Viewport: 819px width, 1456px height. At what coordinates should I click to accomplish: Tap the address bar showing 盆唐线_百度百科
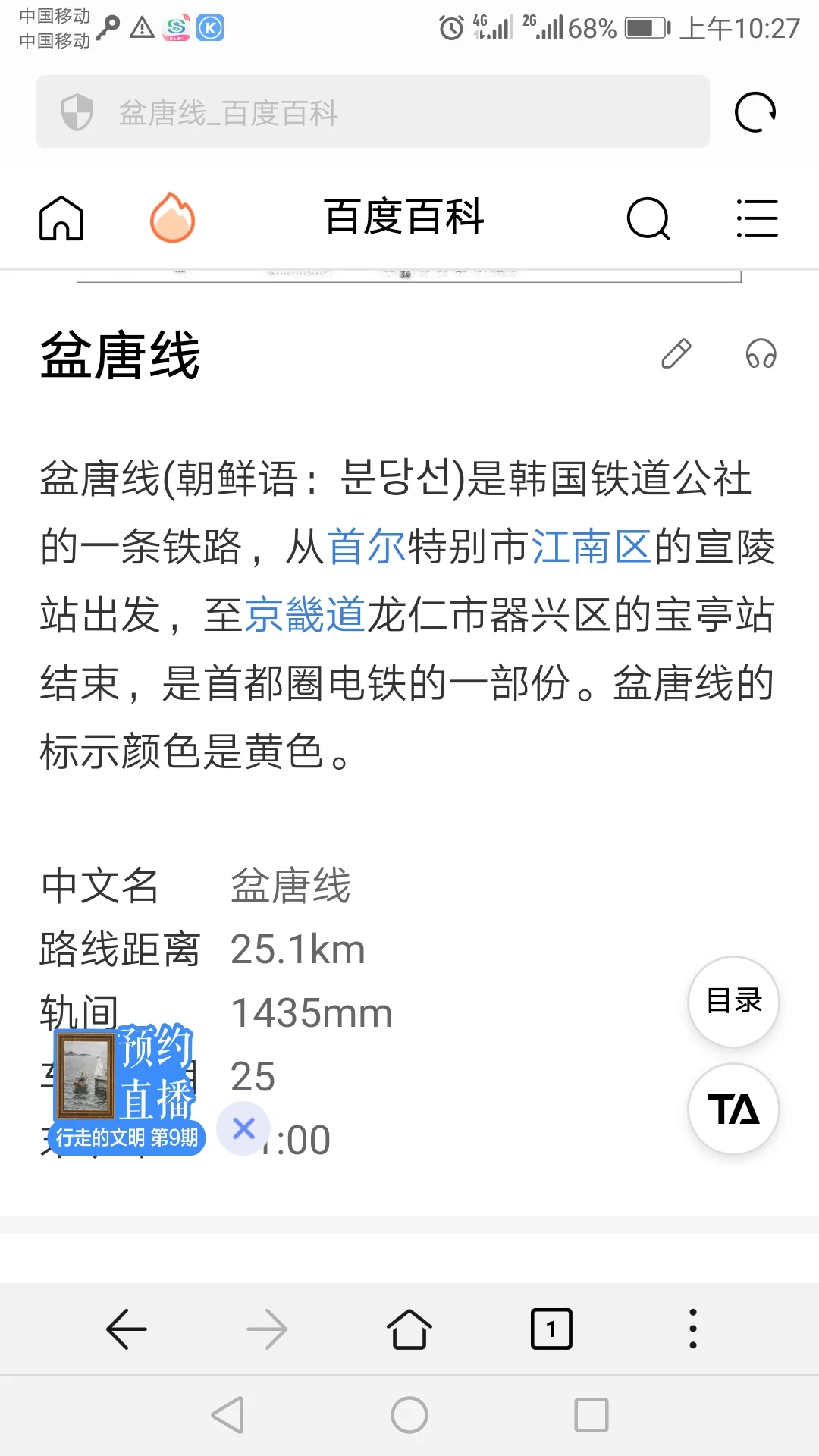point(372,112)
